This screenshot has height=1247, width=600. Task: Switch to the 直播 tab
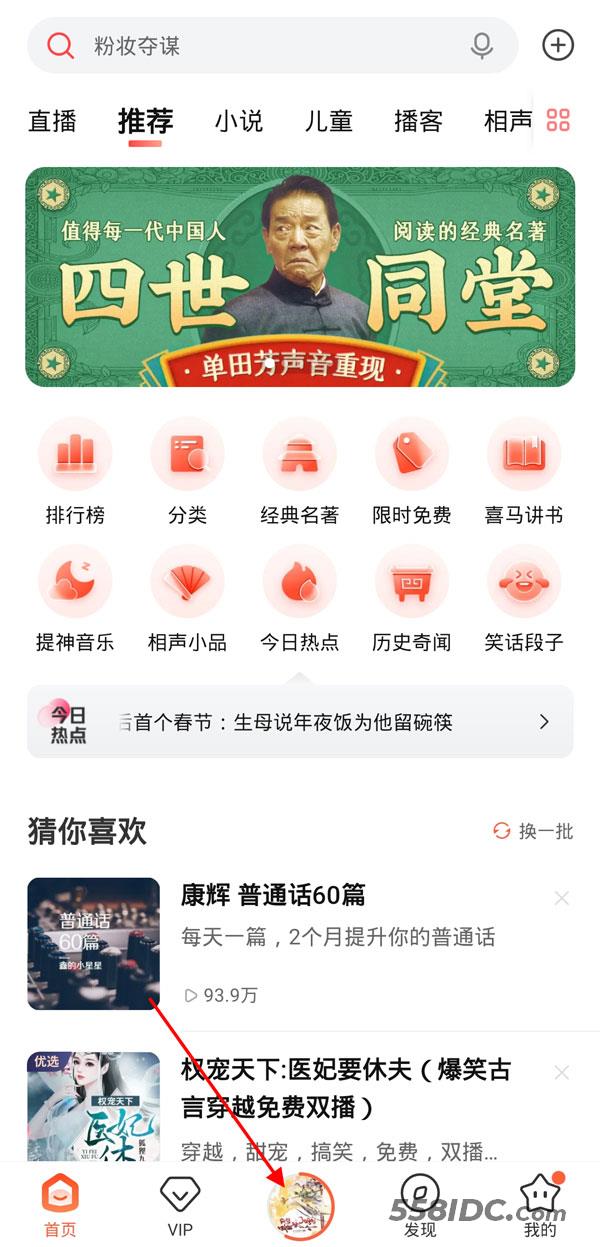(52, 121)
